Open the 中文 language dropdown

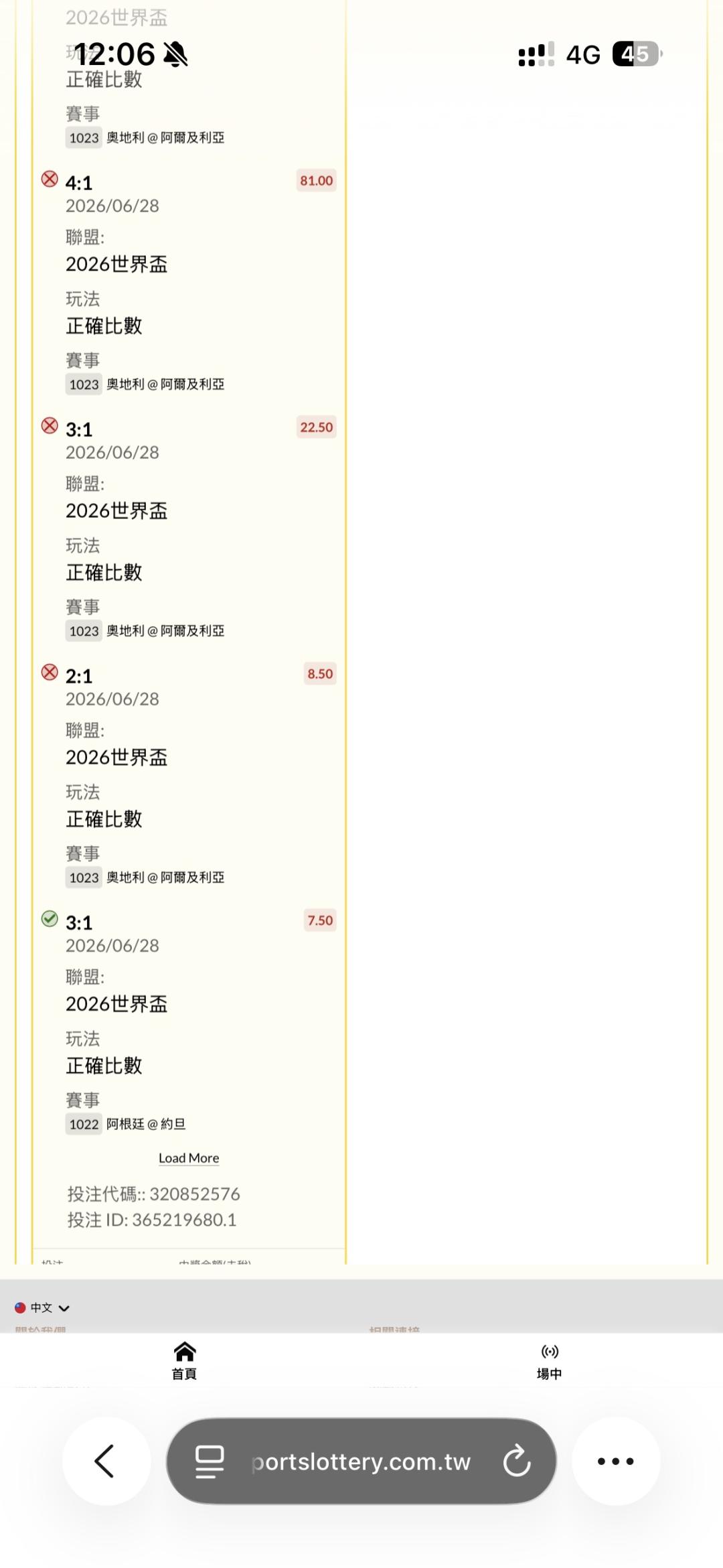click(42, 1307)
